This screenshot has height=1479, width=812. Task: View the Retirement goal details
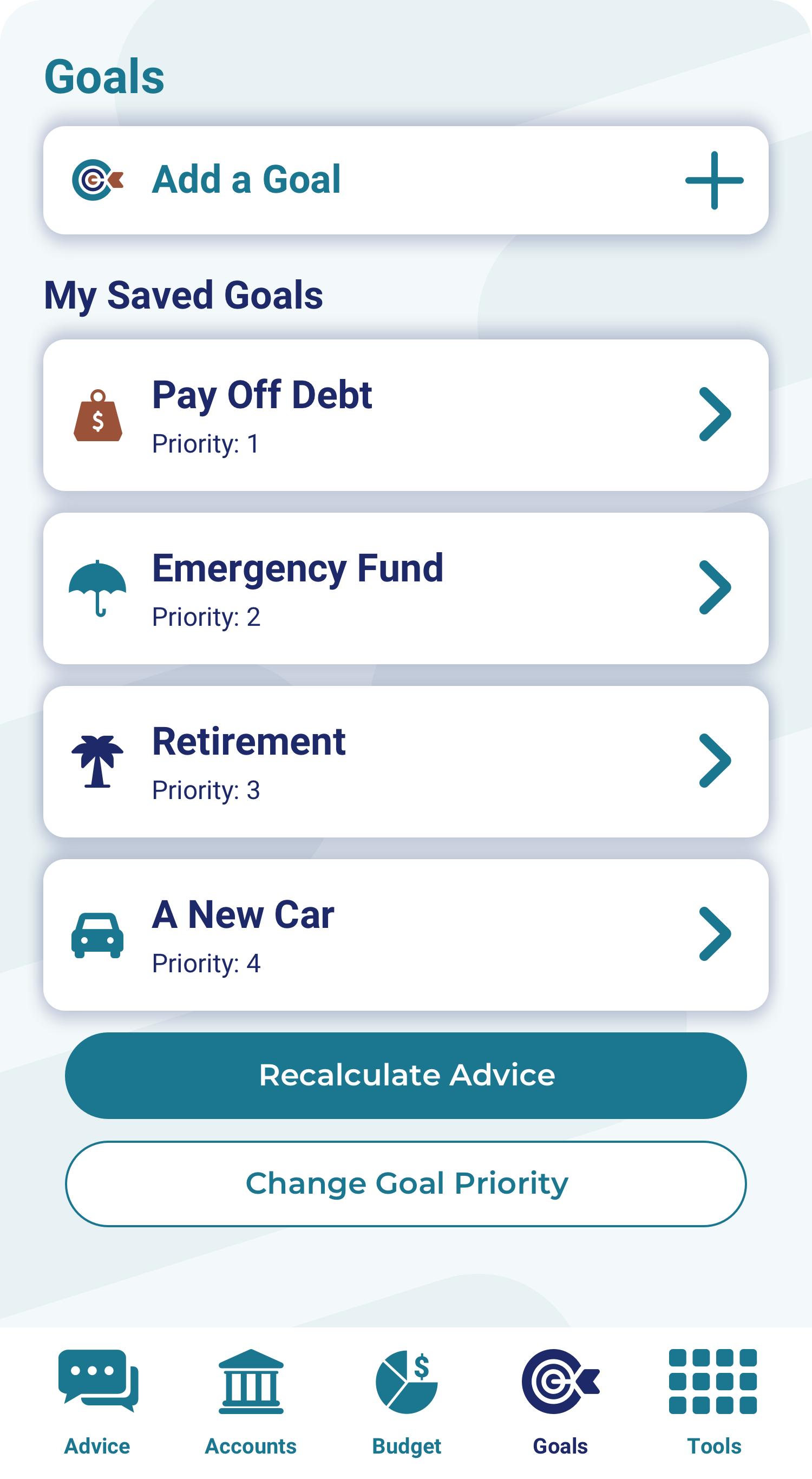pyautogui.click(x=405, y=761)
